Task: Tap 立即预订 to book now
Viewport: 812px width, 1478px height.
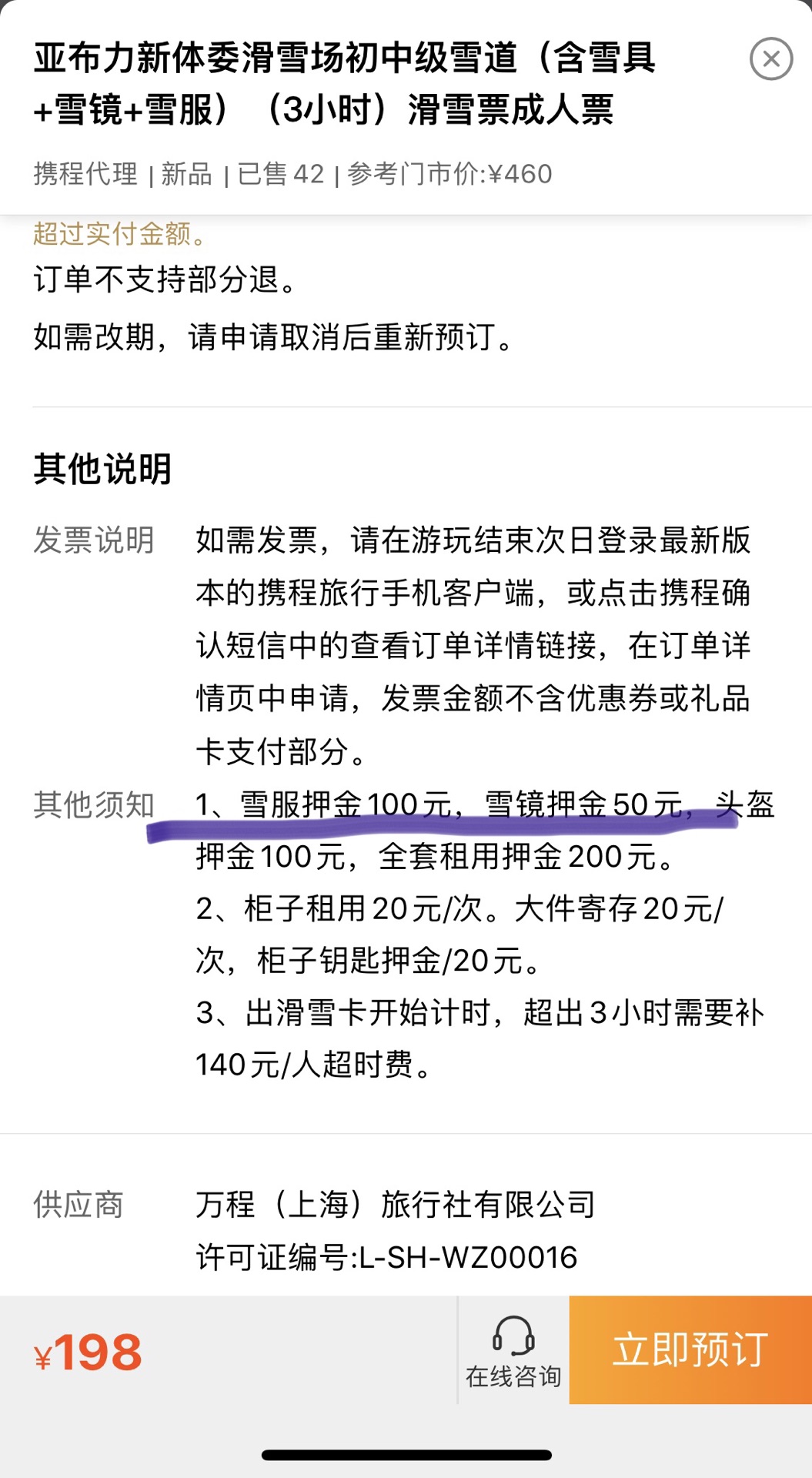Action: [x=690, y=1349]
